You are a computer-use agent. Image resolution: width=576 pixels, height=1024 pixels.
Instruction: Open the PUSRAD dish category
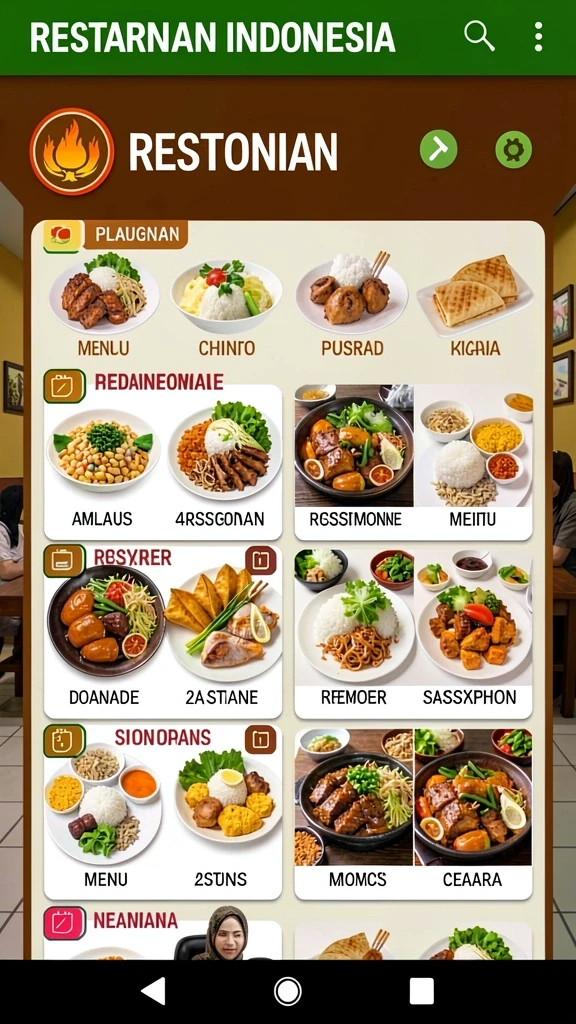pos(352,304)
